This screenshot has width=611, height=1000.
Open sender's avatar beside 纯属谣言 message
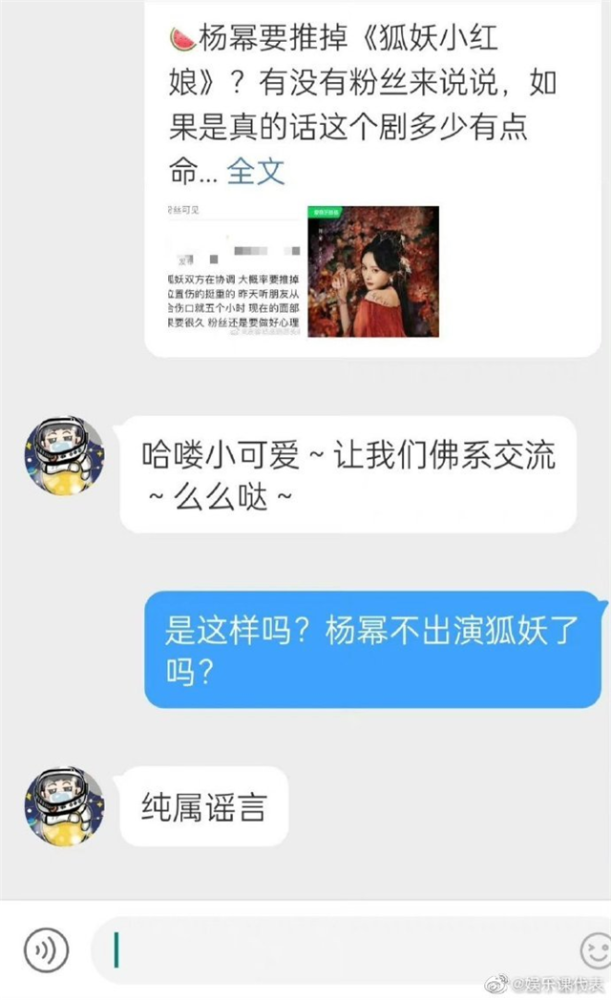64,807
